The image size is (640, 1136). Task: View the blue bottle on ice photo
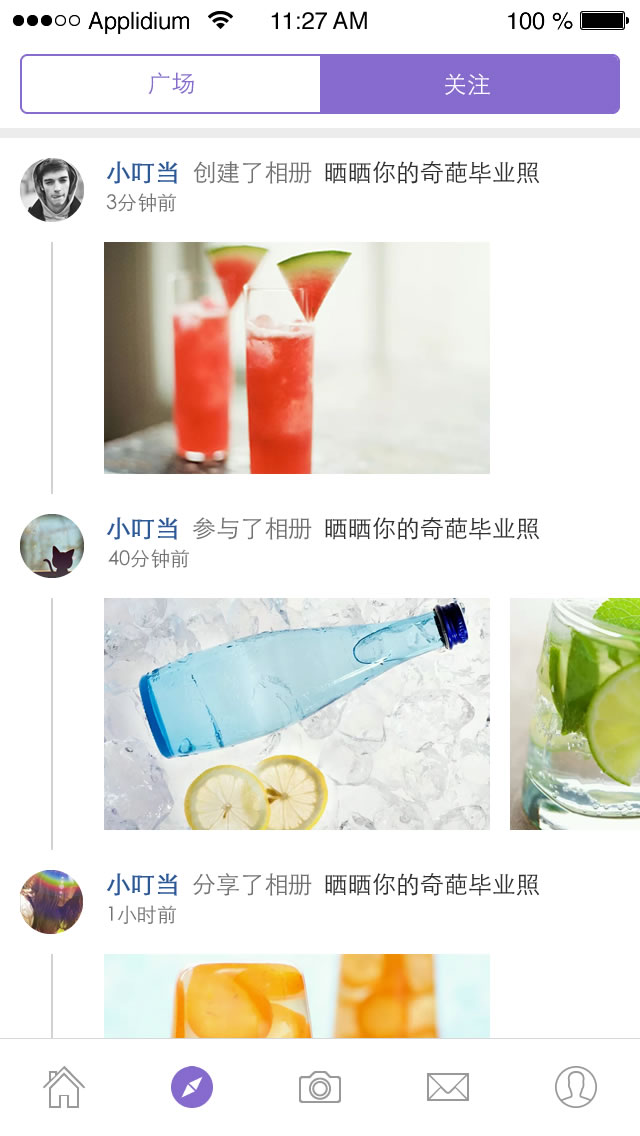tap(297, 713)
